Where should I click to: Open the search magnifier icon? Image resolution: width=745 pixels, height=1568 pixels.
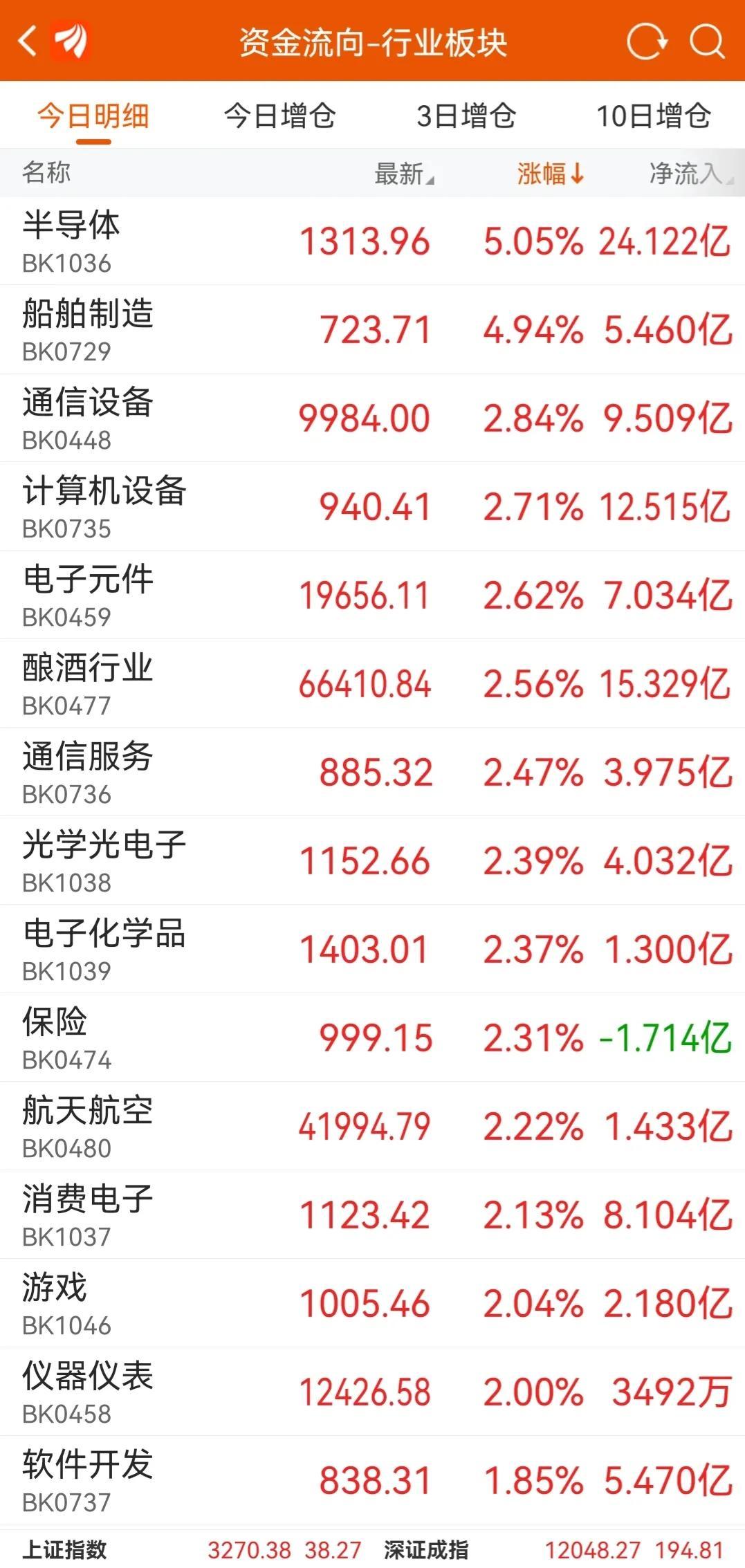tap(706, 41)
